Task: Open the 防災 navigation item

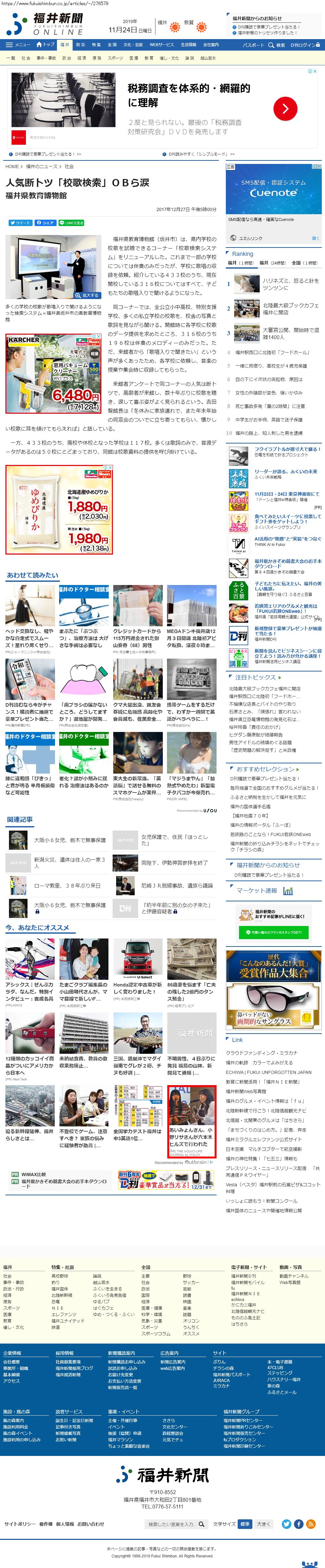Action: (x=80, y=45)
